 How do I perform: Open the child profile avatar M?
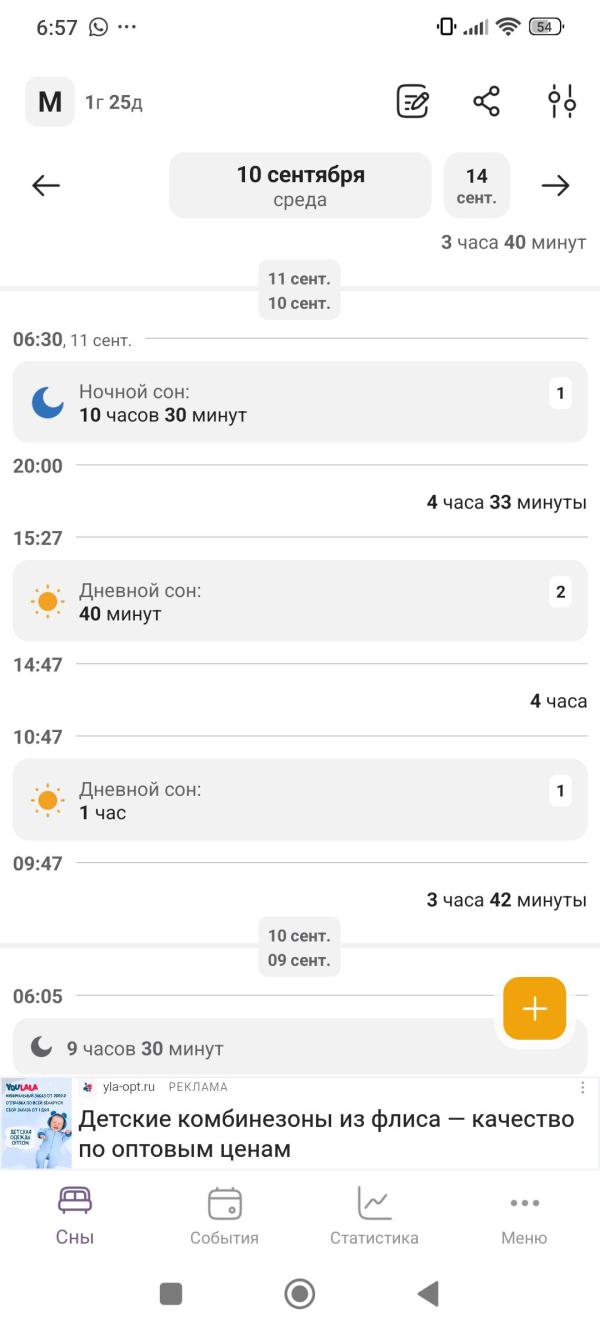50,101
